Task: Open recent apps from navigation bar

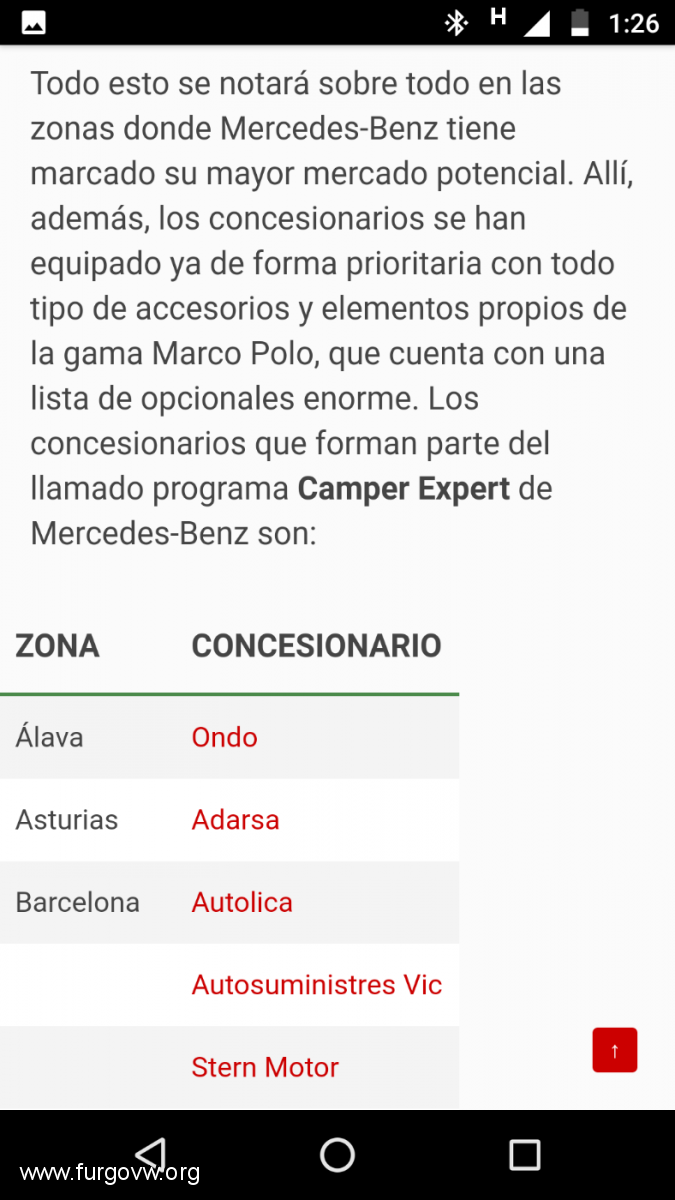Action: (x=525, y=1155)
